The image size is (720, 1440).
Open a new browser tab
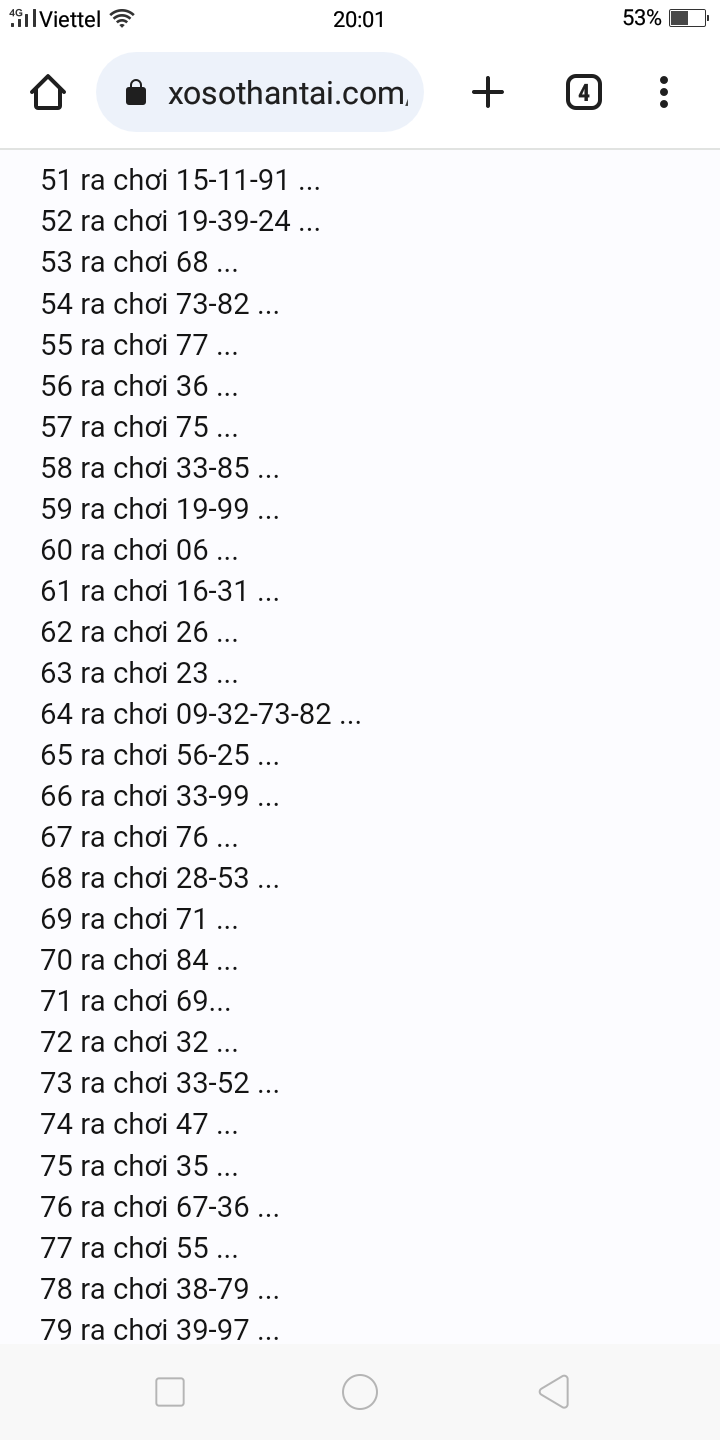[487, 93]
